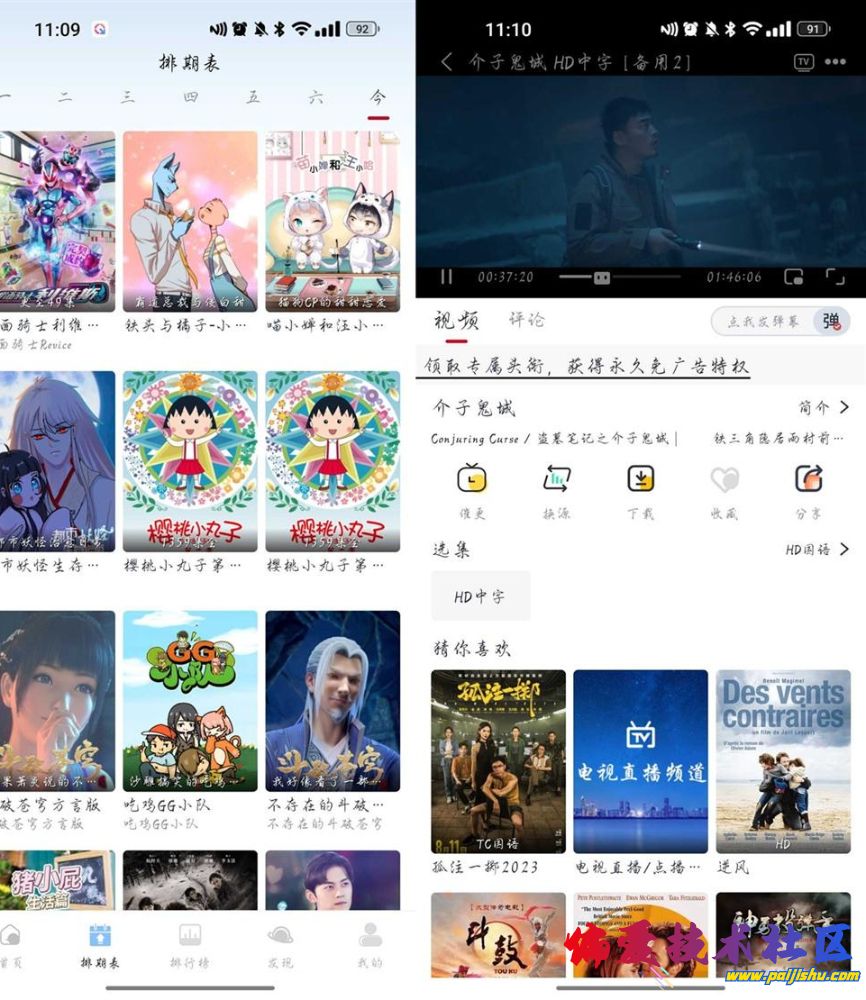The height and width of the screenshot is (1000, 866).
Task: Go to the 首页 tab
Action: (11, 945)
